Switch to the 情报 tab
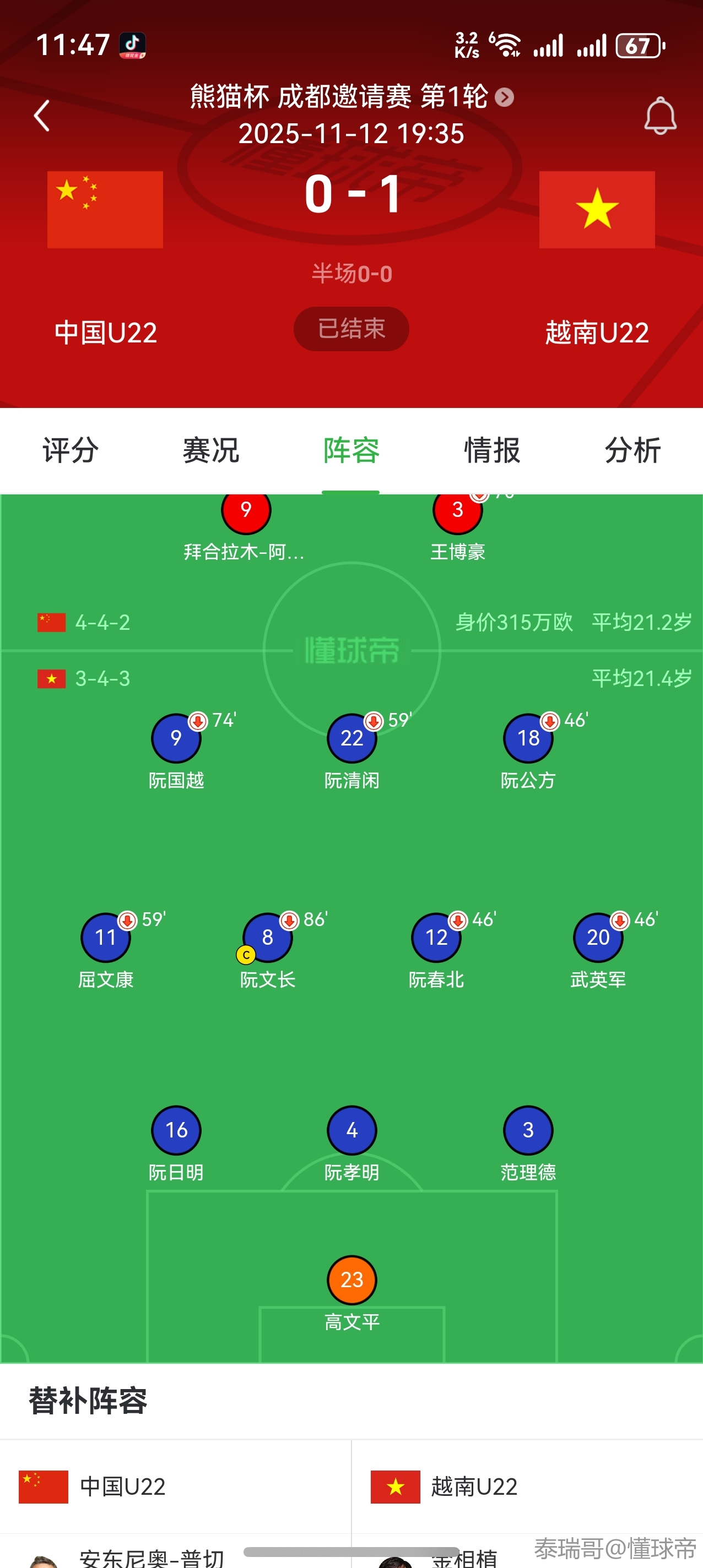The image size is (703, 1568). tap(491, 450)
